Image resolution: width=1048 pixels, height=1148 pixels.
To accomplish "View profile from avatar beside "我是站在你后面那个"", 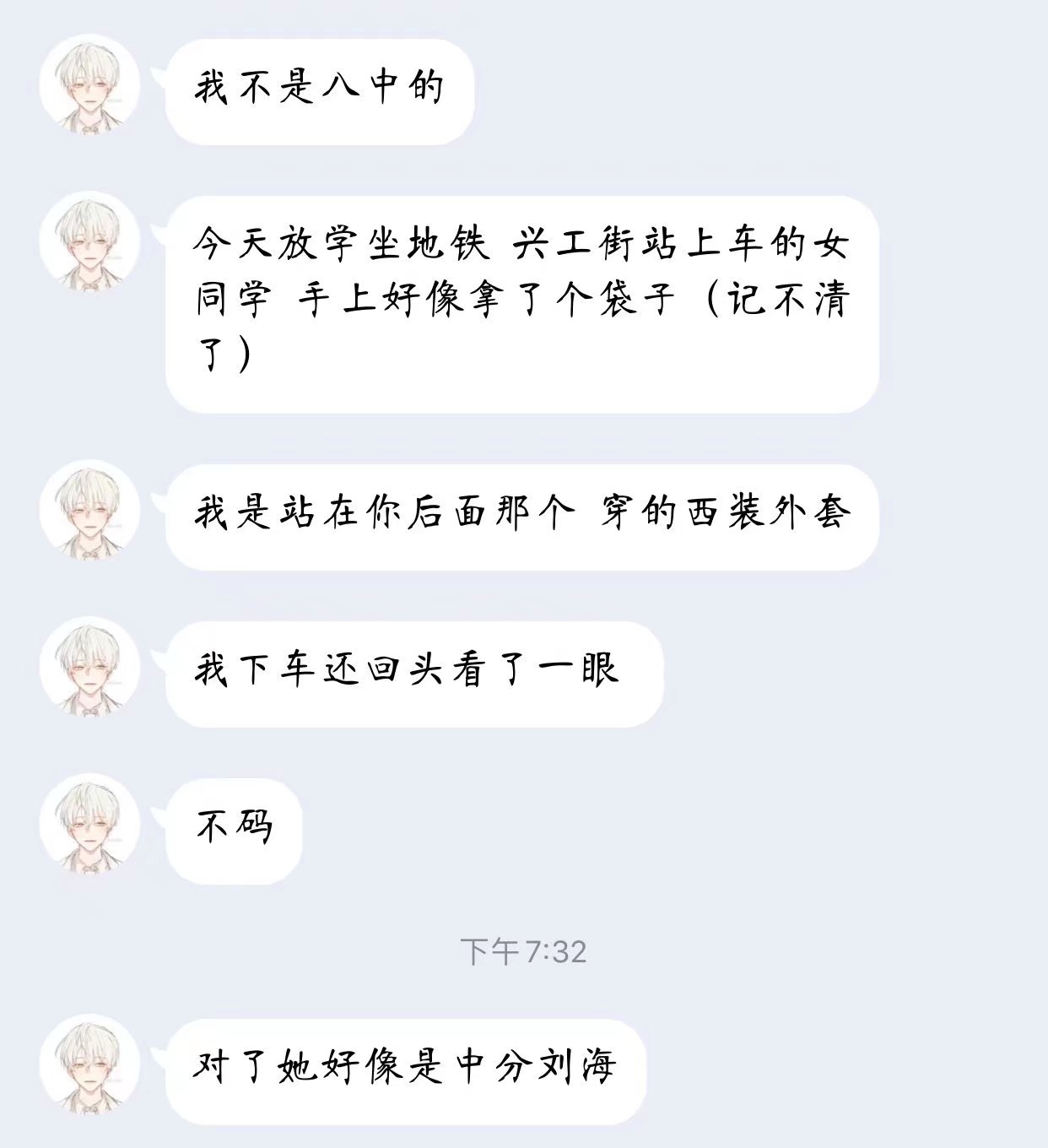I will click(x=89, y=509).
